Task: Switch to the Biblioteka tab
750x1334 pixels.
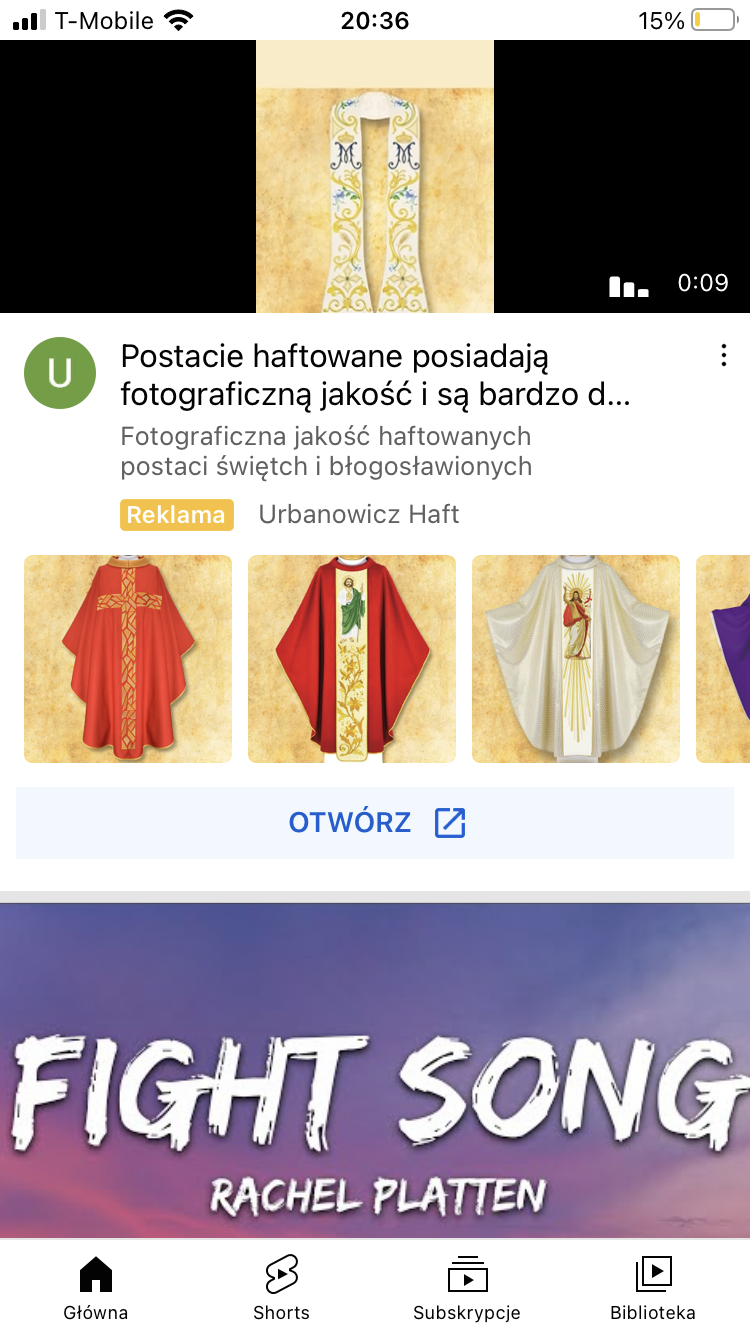Action: [x=653, y=1288]
